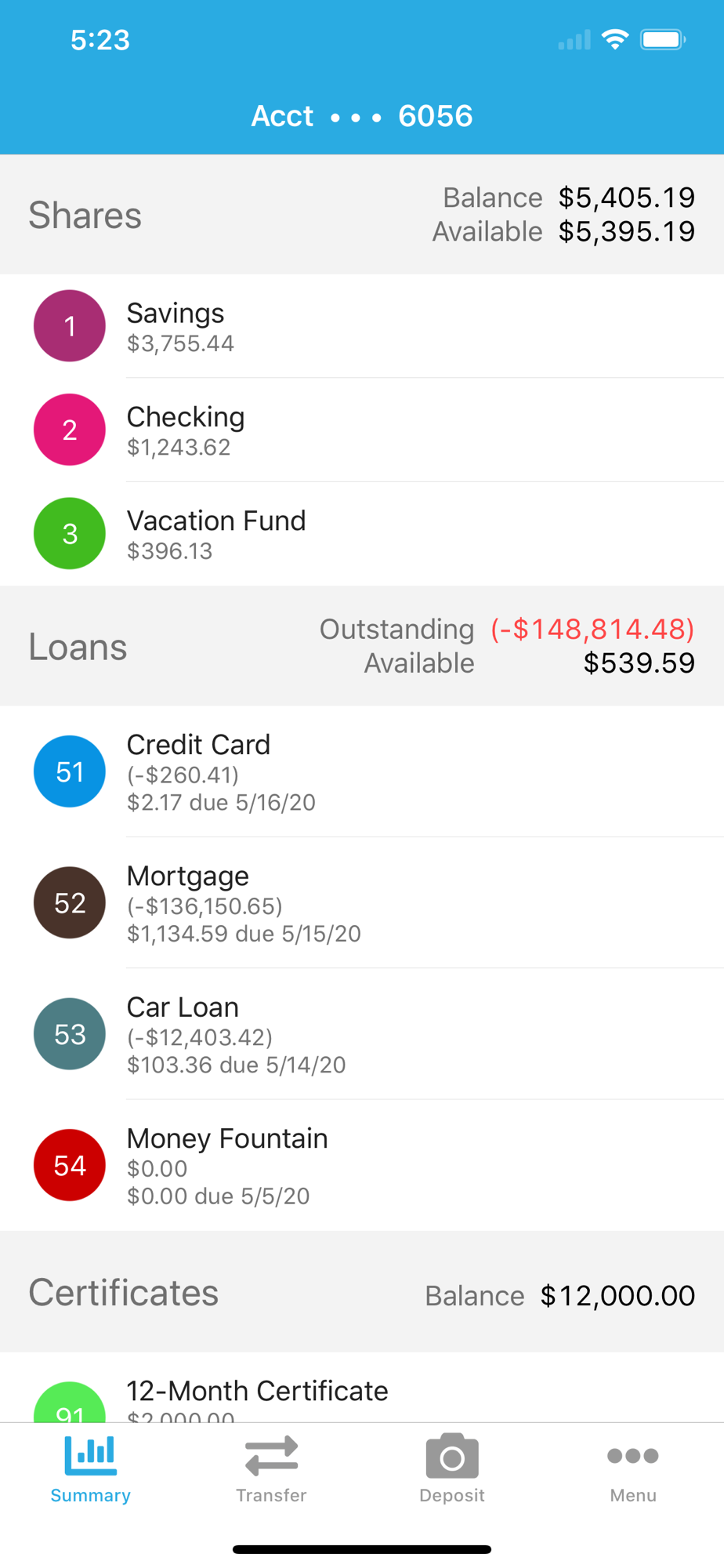This screenshot has width=724, height=1568.
Task: Switch to the Transfer tab
Action: coord(271,1468)
